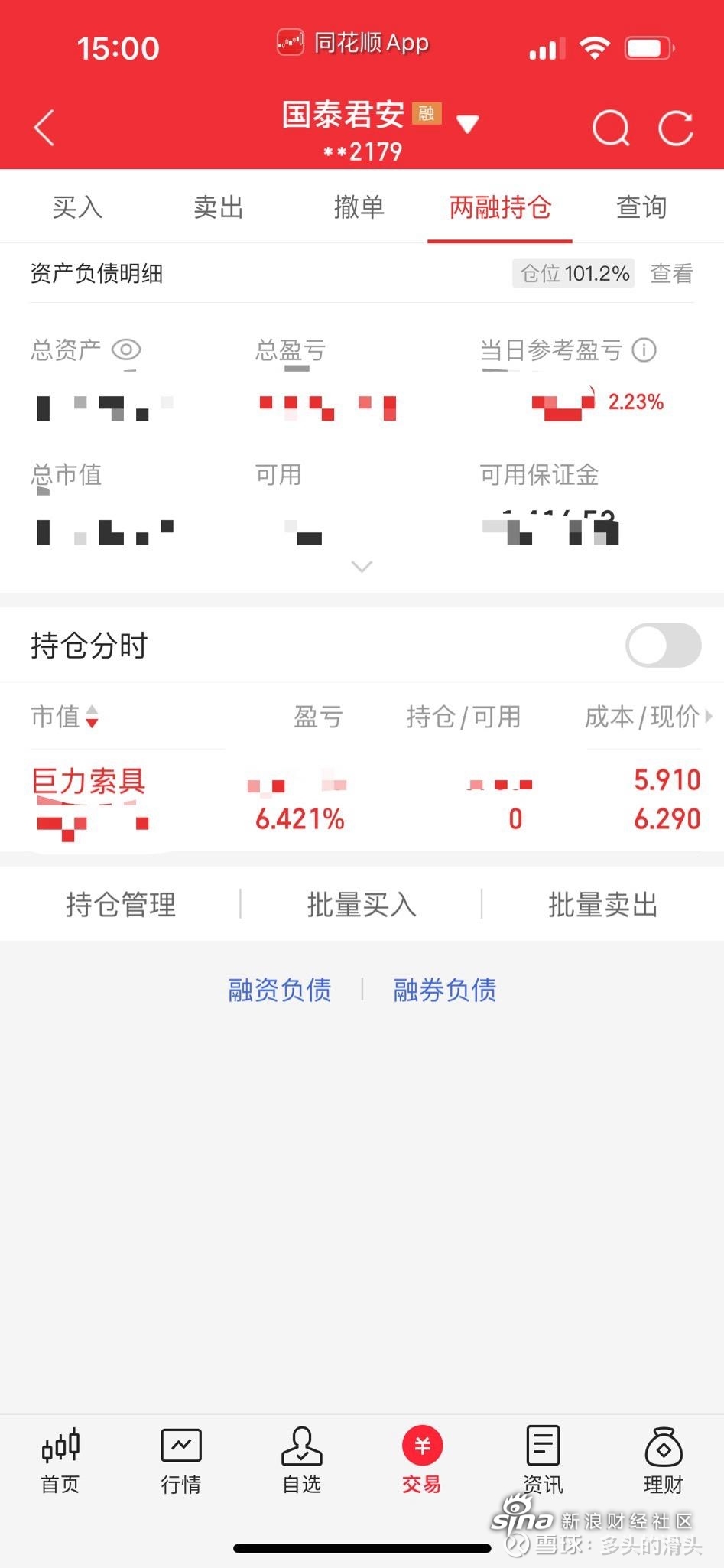Toggle the 持仓分时 switch
This screenshot has width=724, height=1568.
663,645
